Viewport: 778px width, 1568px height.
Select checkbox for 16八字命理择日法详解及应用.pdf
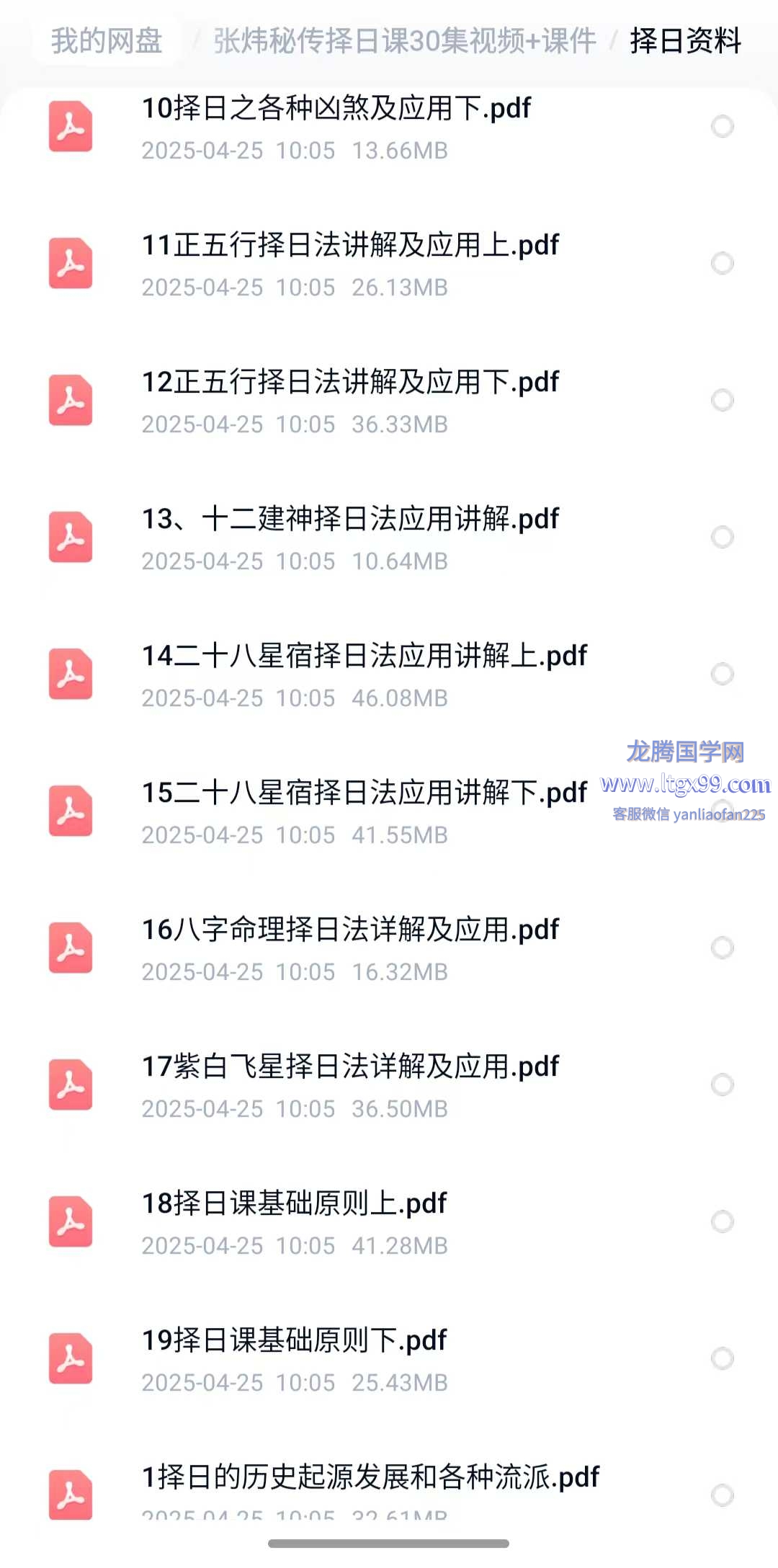[x=722, y=948]
